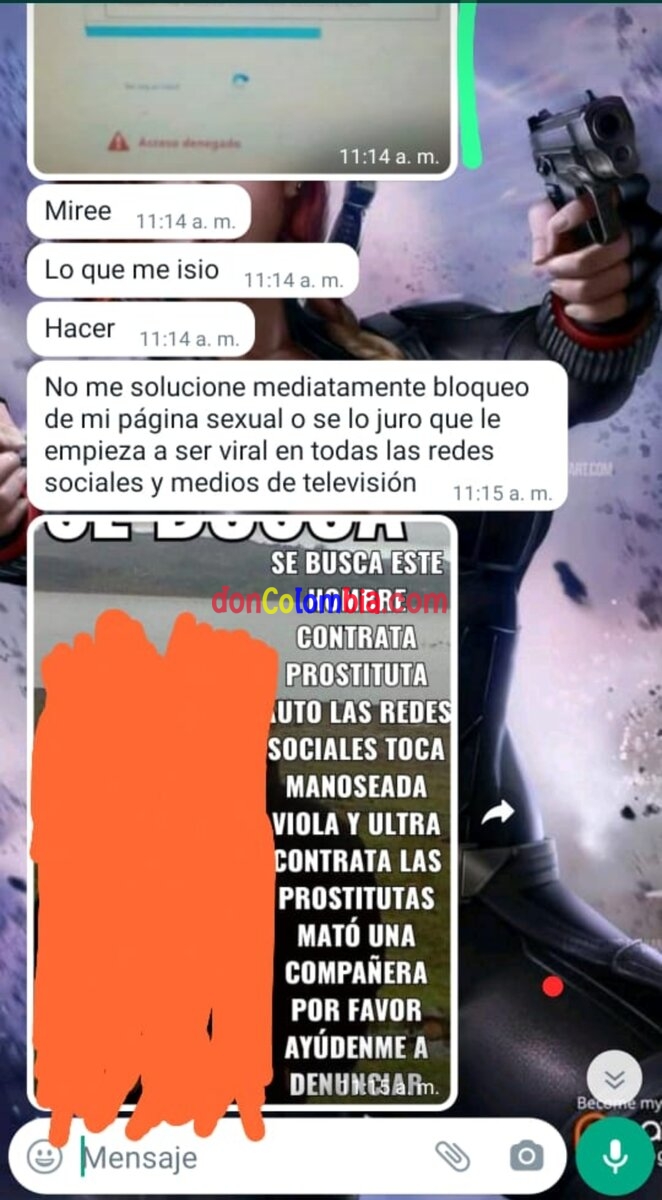This screenshot has width=662, height=1200.
Task: Attach a file with the paperclip
Action: point(452,1157)
